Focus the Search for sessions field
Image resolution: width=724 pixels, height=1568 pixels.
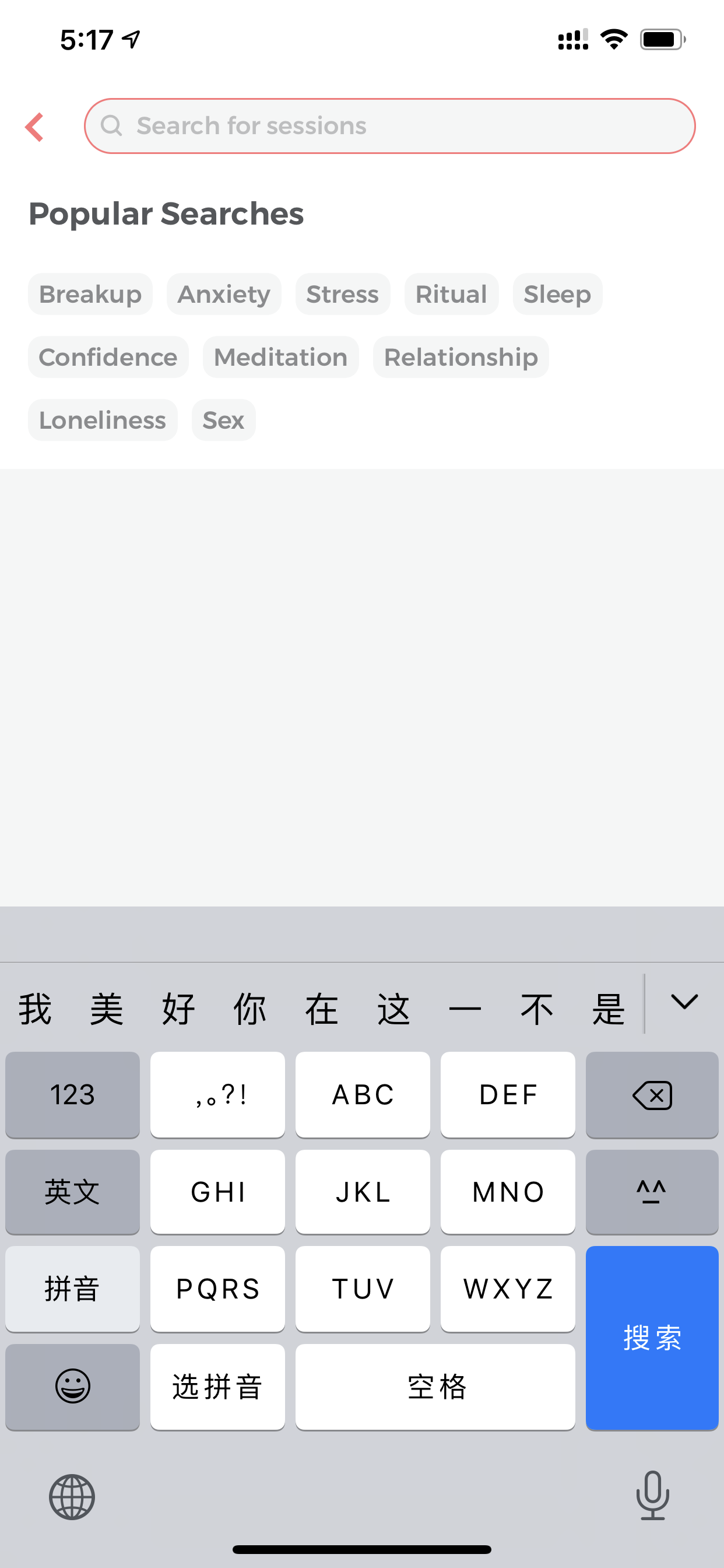pyautogui.click(x=389, y=126)
